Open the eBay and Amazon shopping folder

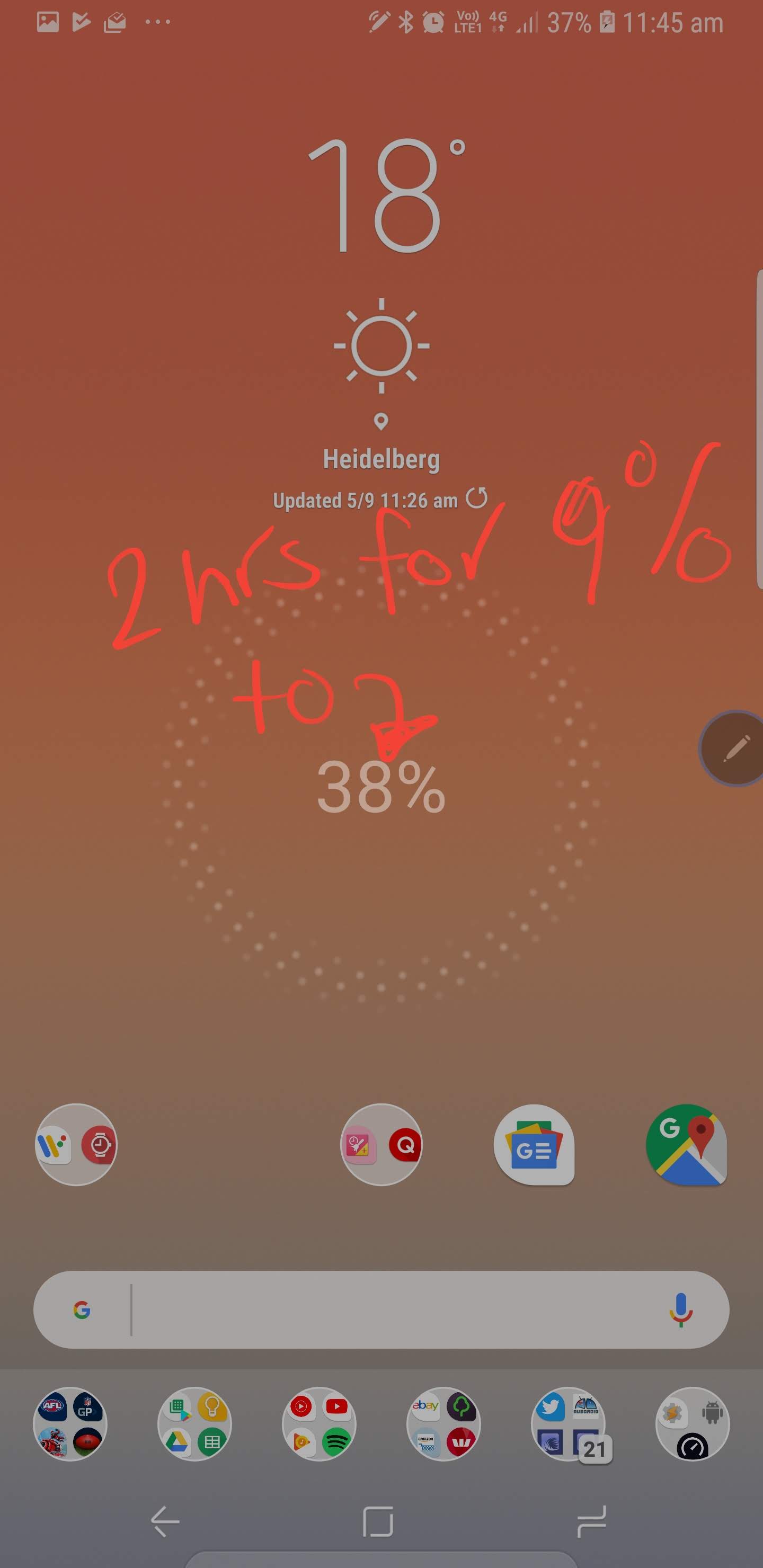pos(443,1424)
